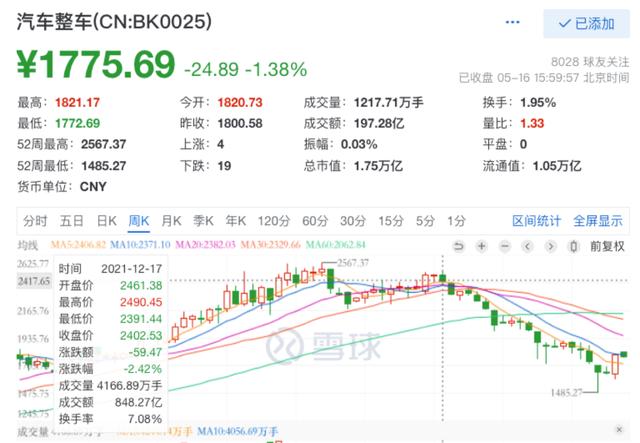640x443 pixels.
Task: Switch to 日K chart view
Action: click(107, 221)
